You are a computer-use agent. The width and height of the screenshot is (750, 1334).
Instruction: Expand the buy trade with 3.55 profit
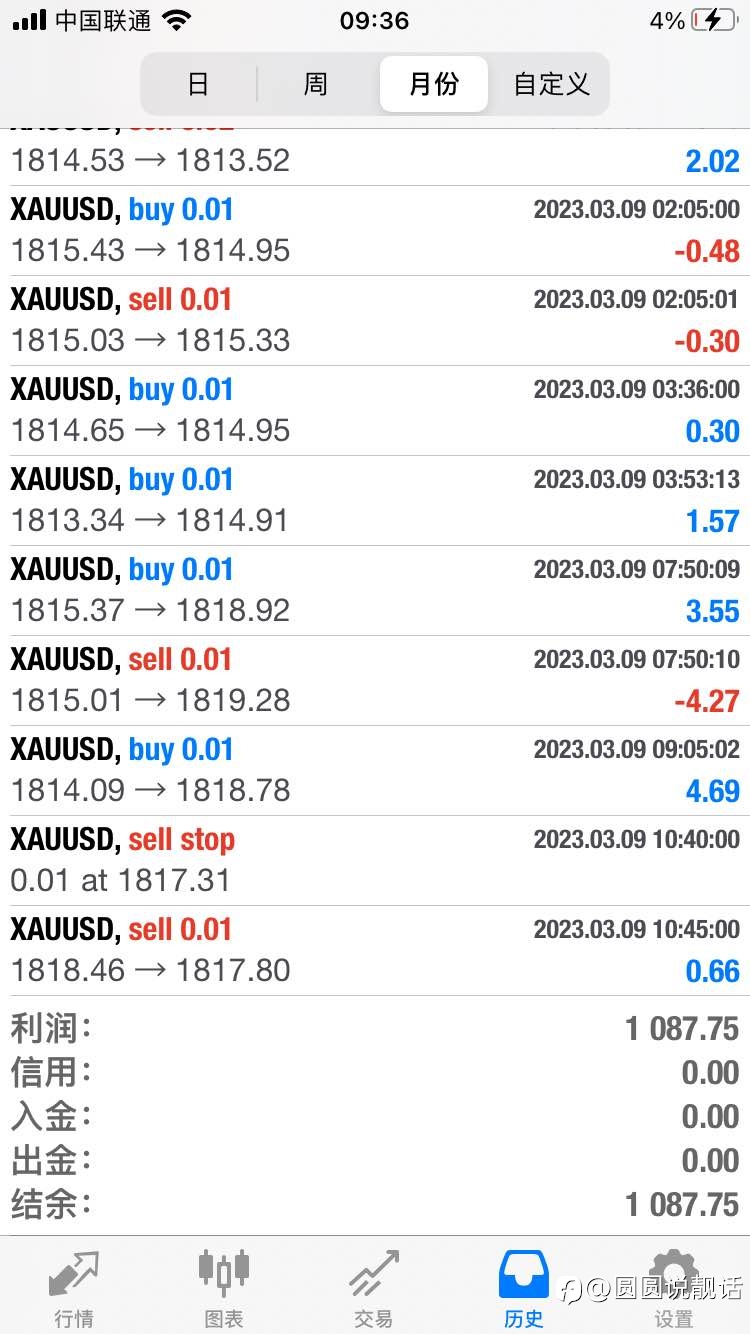(x=375, y=591)
